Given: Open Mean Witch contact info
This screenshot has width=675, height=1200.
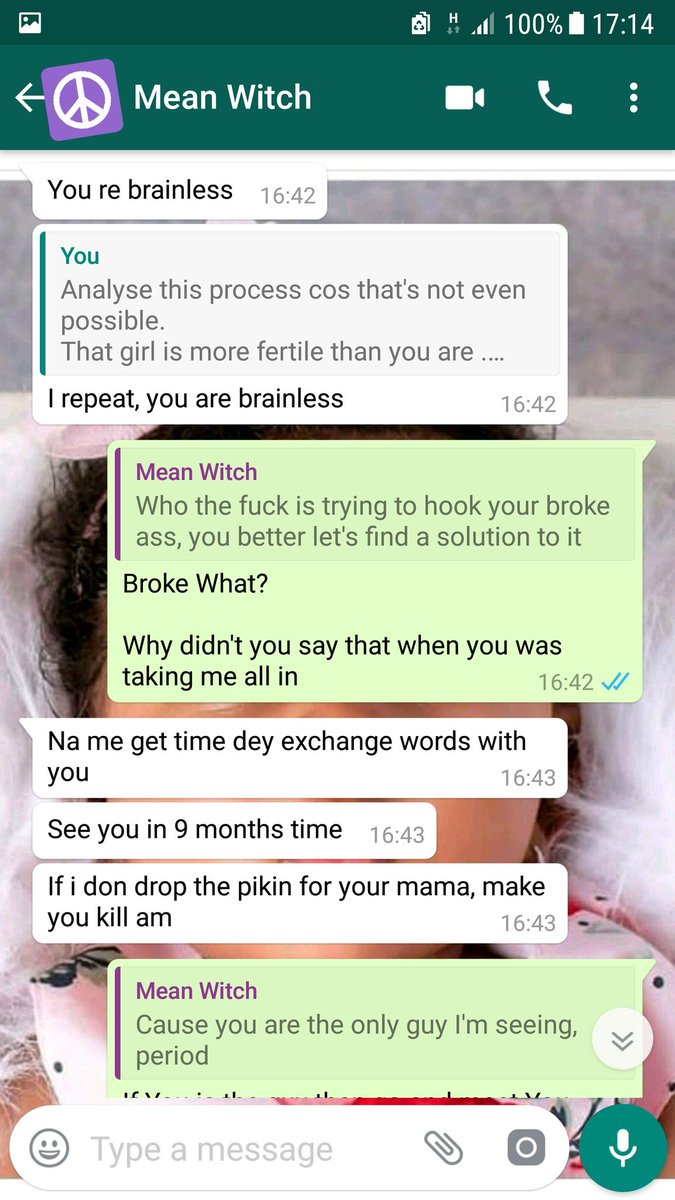Looking at the screenshot, I should [x=222, y=97].
